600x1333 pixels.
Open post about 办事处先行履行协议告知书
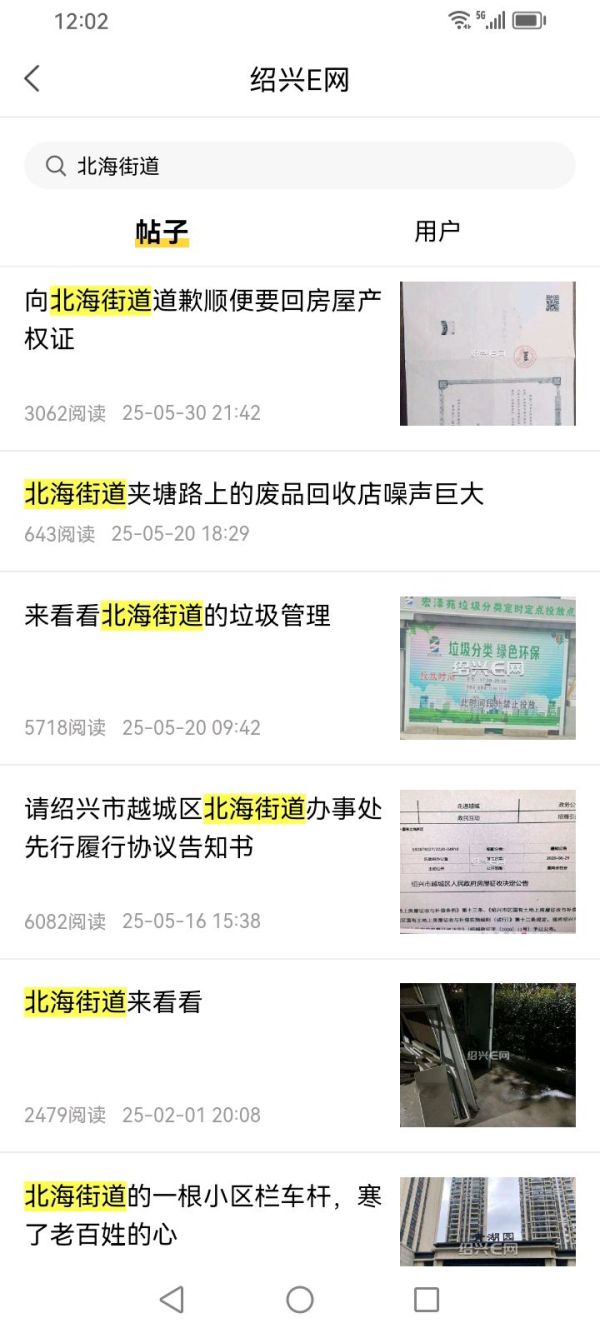tap(203, 828)
